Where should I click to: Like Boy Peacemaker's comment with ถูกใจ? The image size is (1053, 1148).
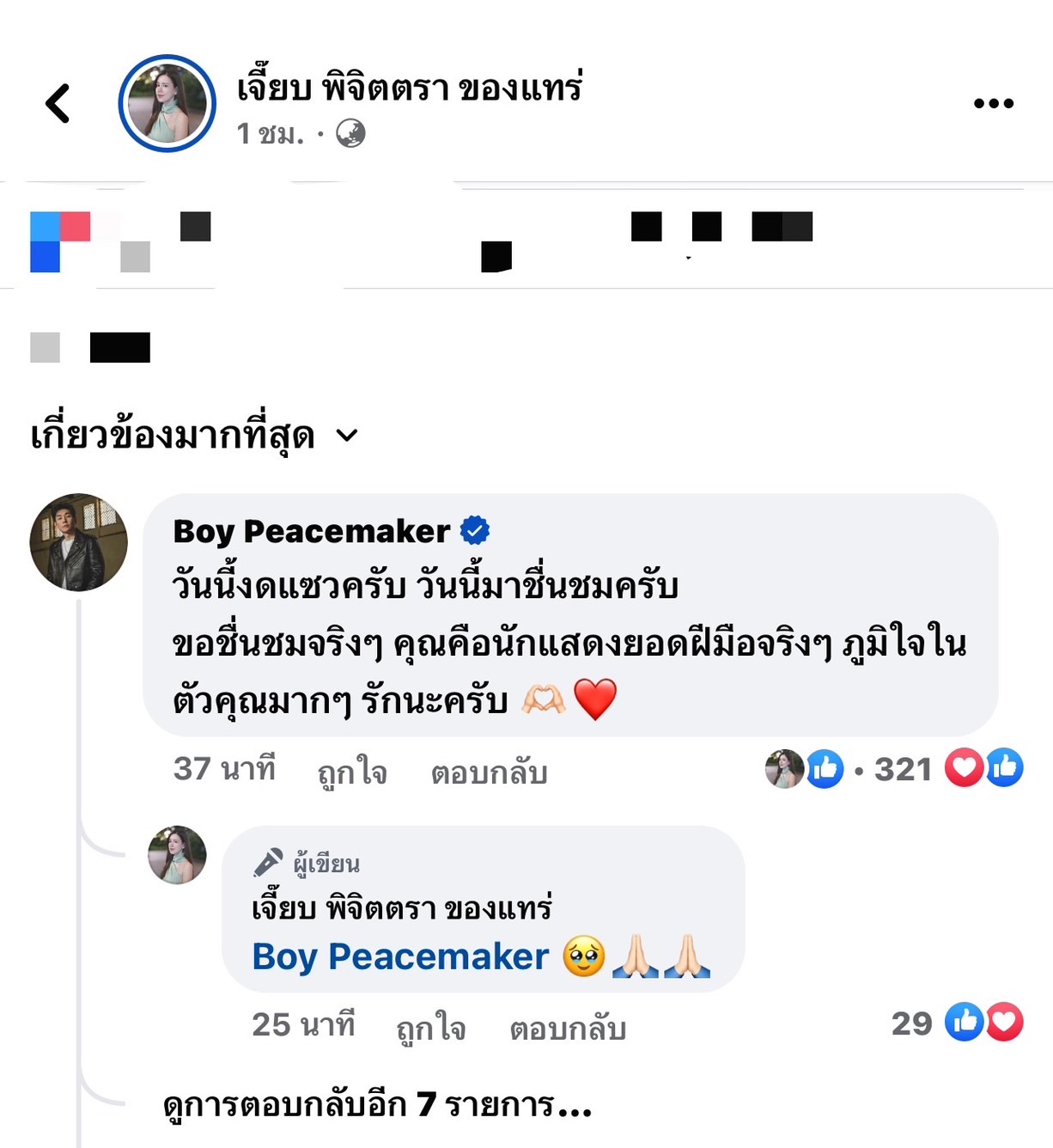click(352, 771)
